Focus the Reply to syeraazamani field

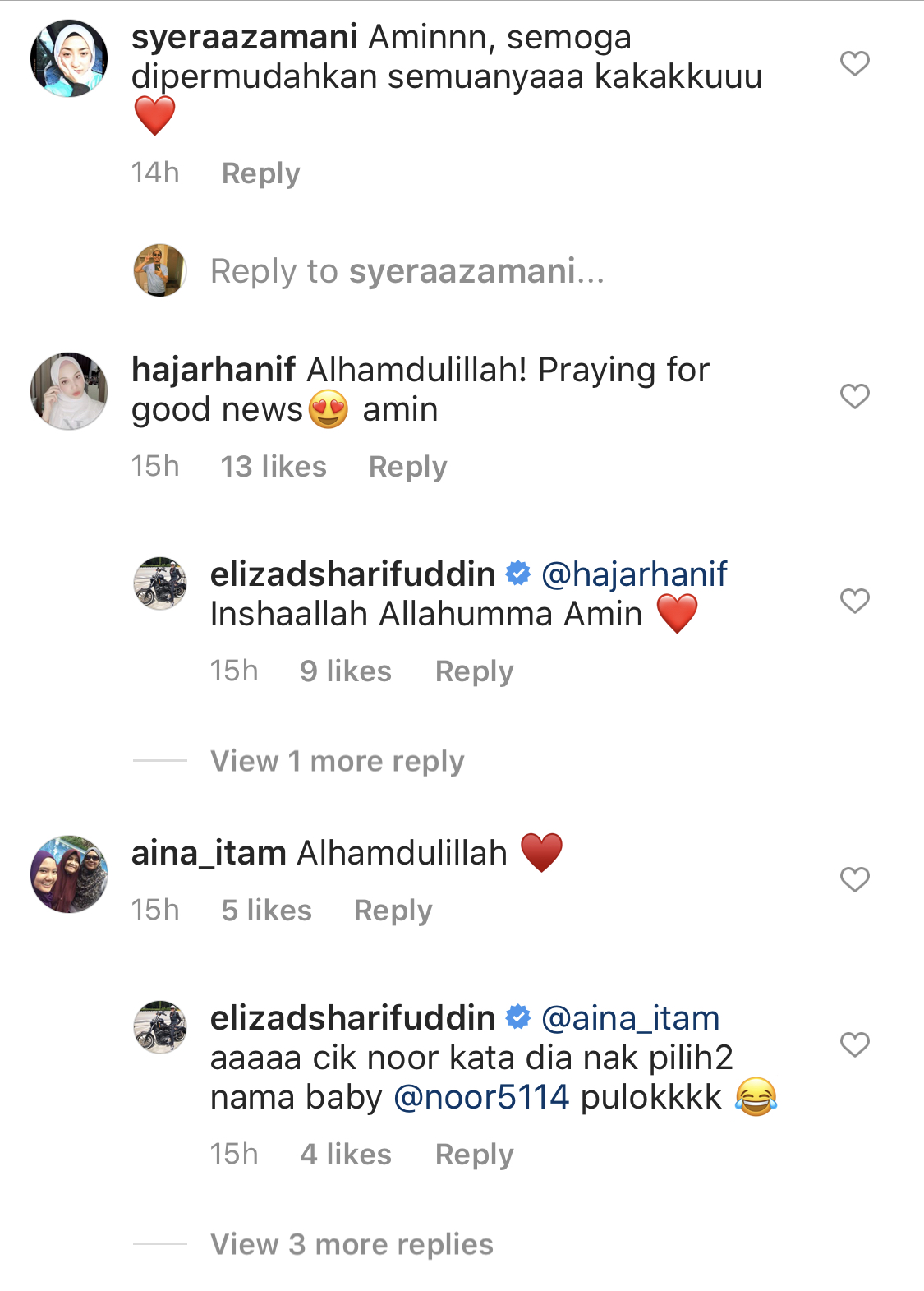point(407,271)
